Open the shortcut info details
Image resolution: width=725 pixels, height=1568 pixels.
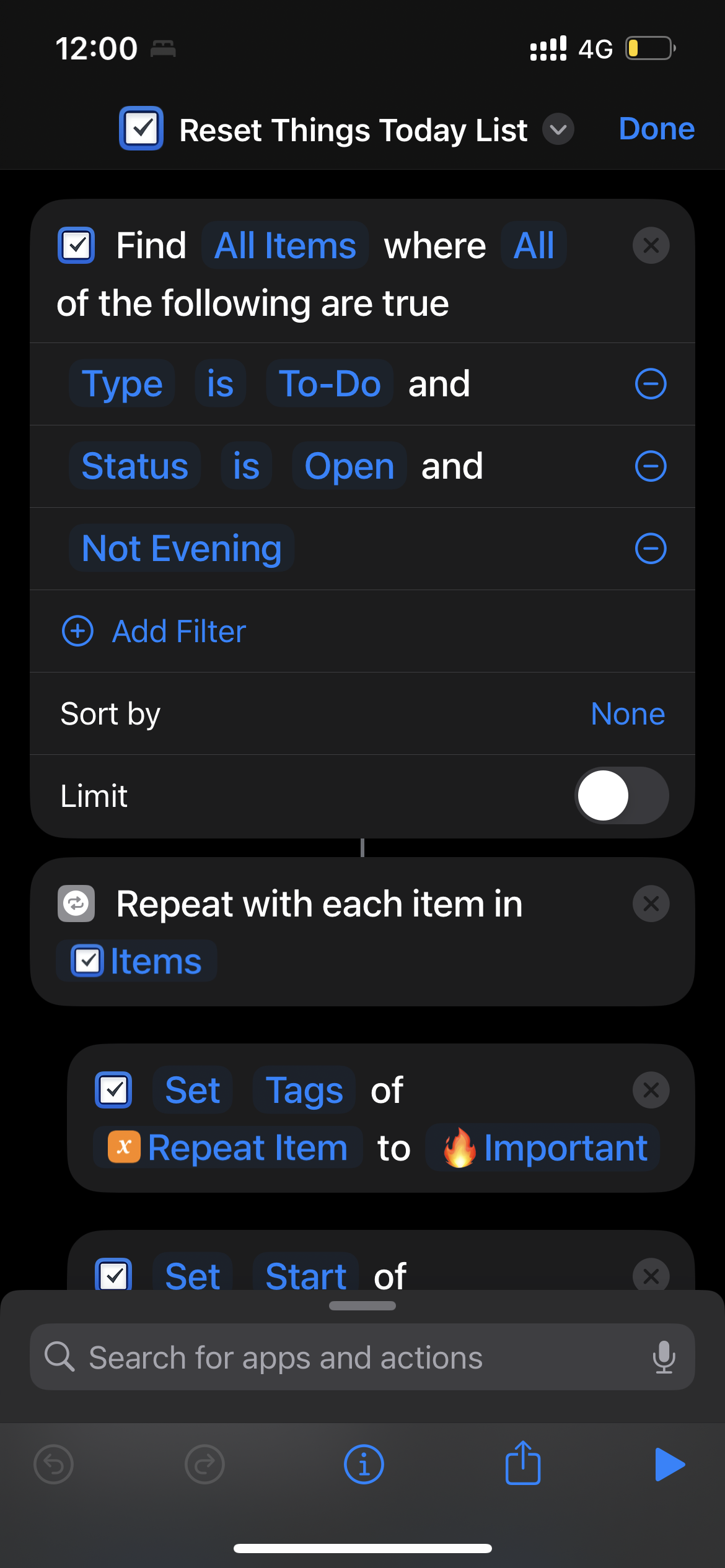click(x=364, y=1465)
